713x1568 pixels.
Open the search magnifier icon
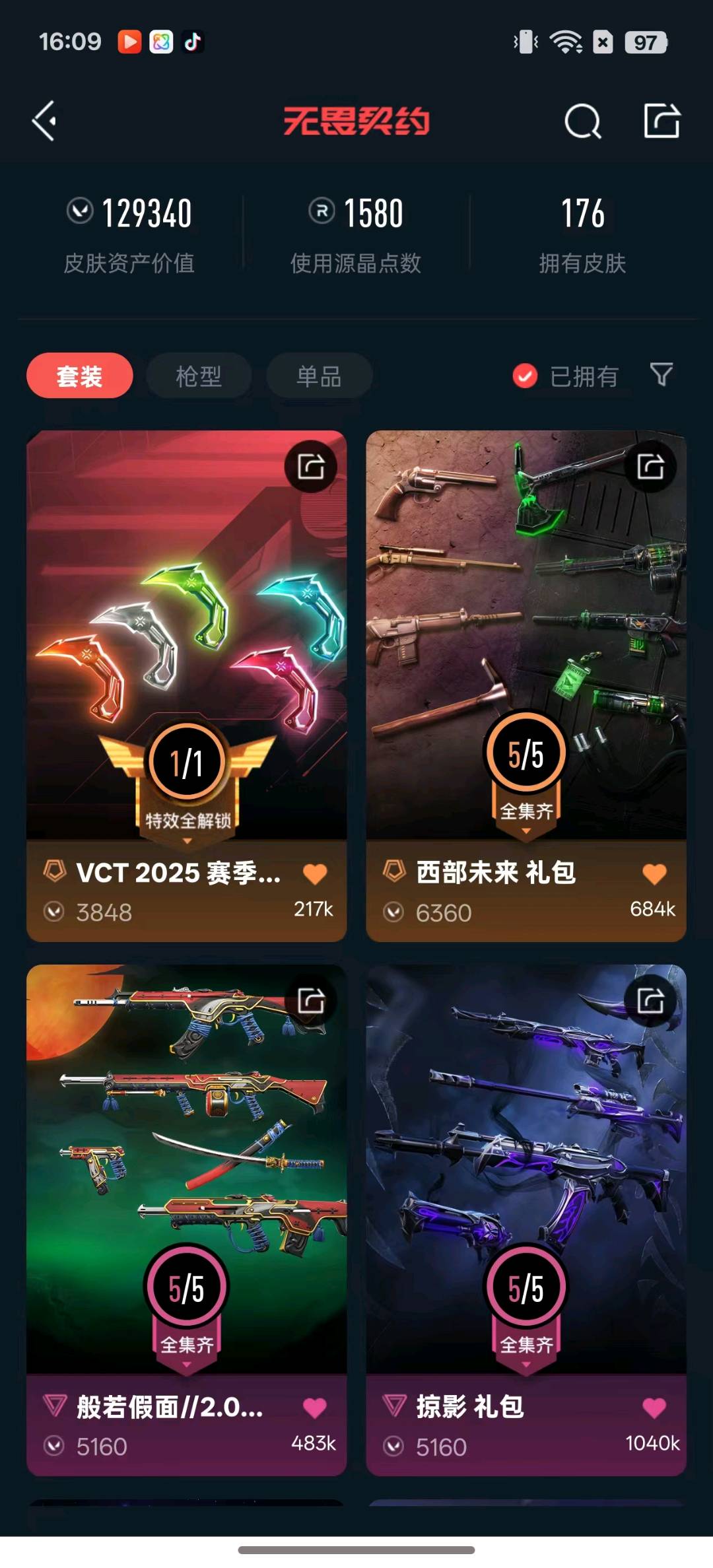pyautogui.click(x=583, y=121)
